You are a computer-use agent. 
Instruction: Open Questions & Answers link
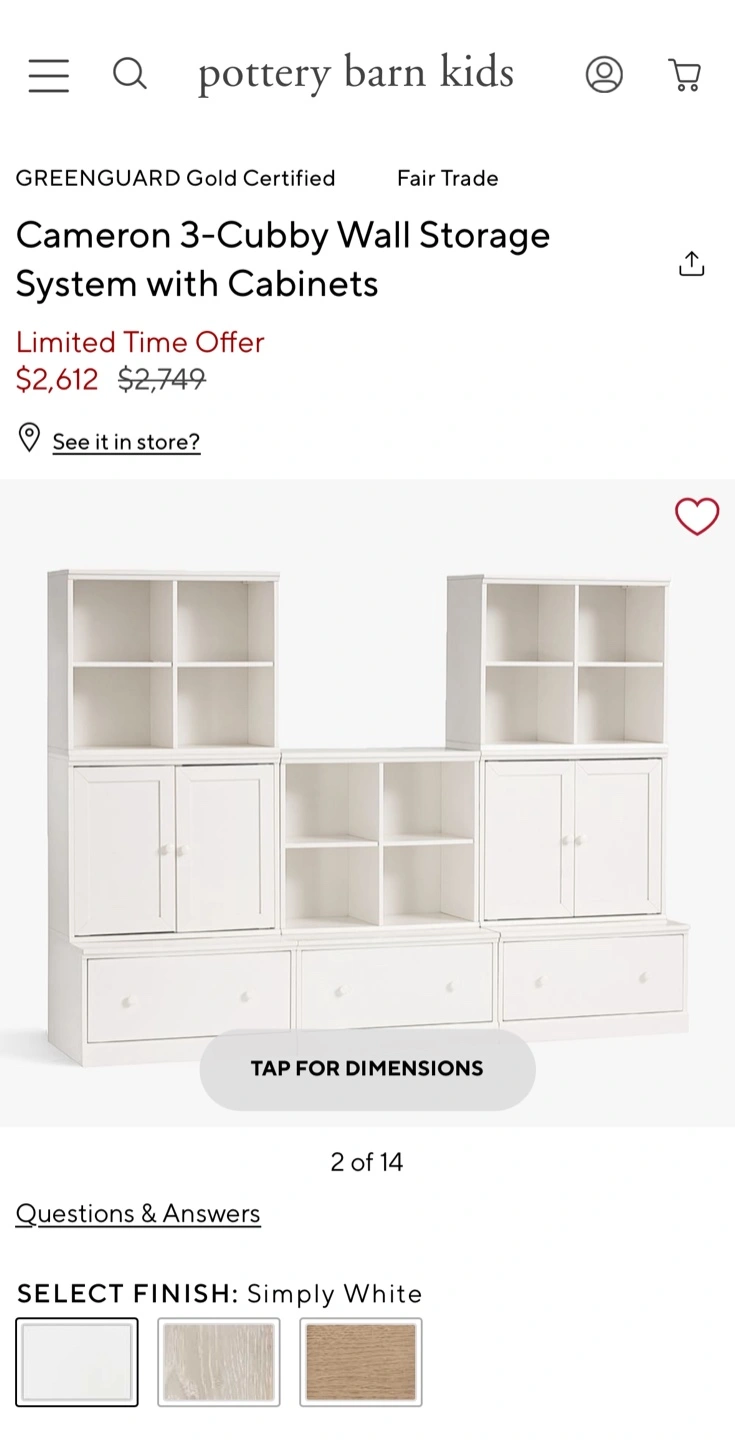coord(138,1213)
